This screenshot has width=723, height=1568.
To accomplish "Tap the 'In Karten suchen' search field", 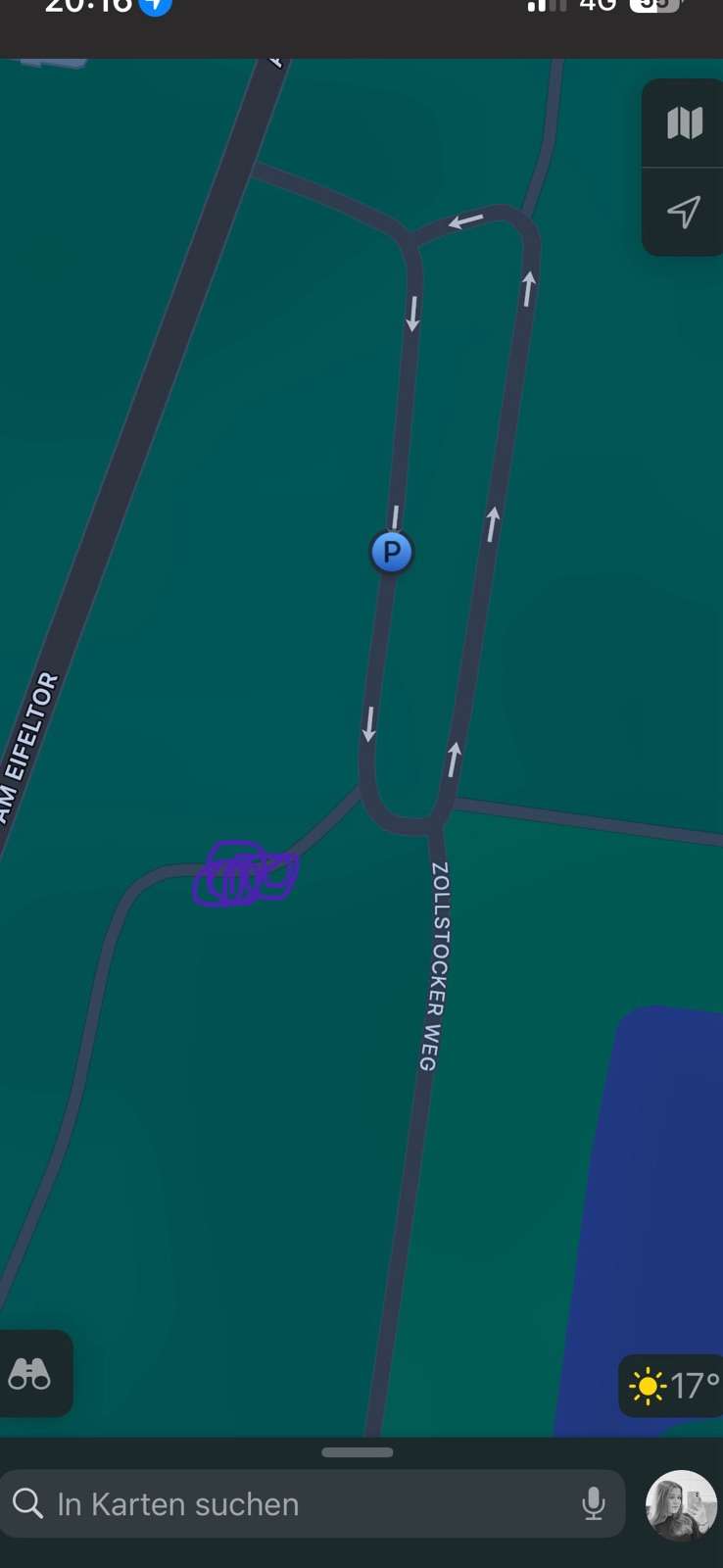I will pos(294,1504).
